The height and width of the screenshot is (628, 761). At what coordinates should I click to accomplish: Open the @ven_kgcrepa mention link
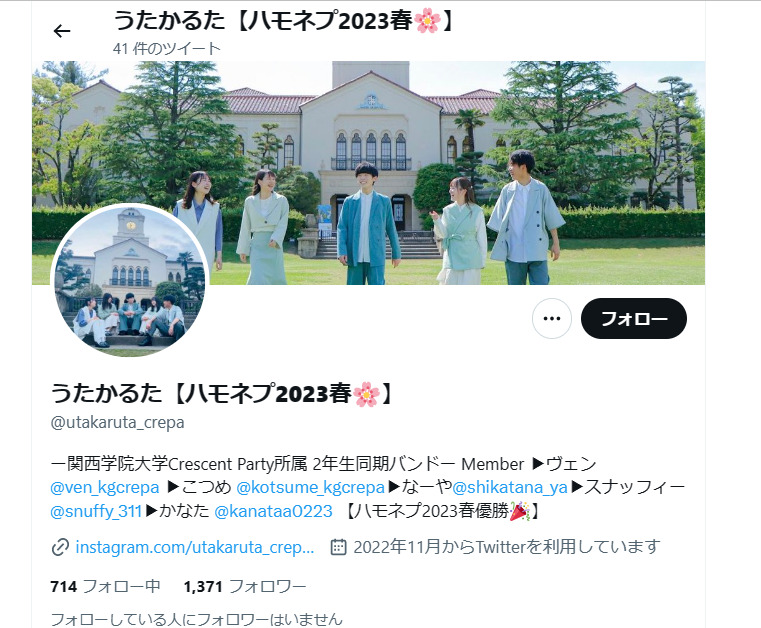106,488
